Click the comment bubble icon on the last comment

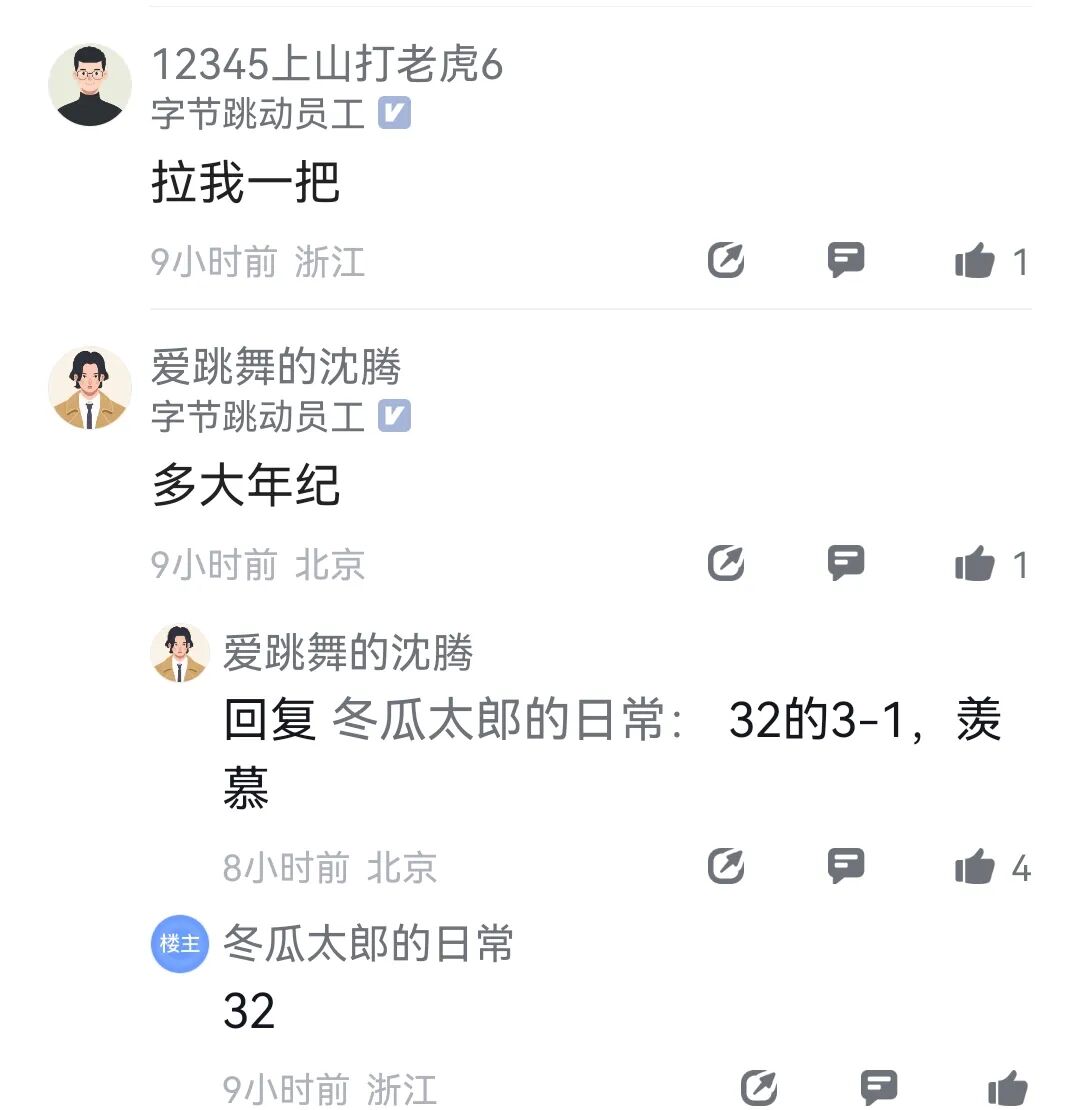pyautogui.click(x=880, y=1085)
